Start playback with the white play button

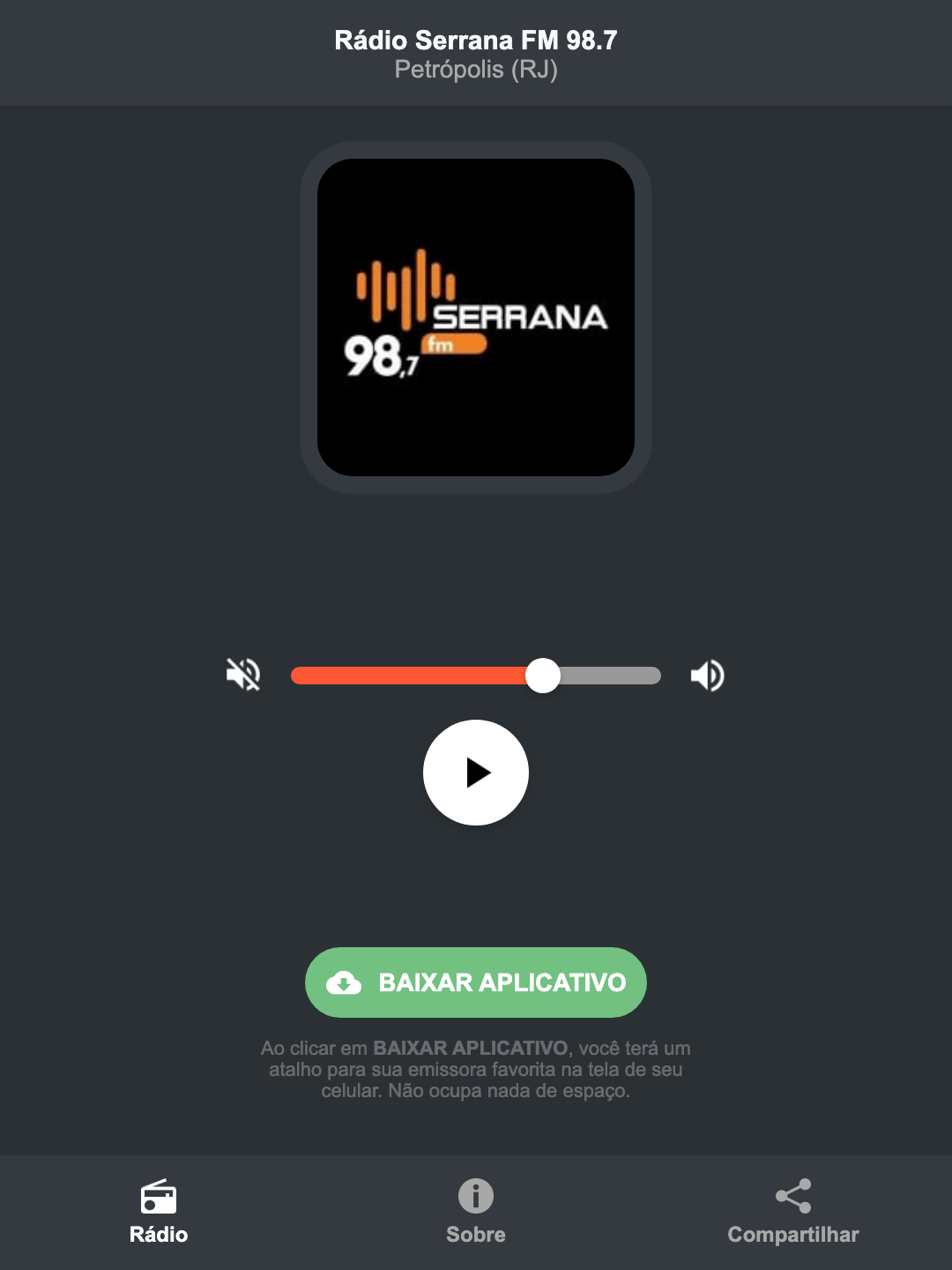coord(475,773)
